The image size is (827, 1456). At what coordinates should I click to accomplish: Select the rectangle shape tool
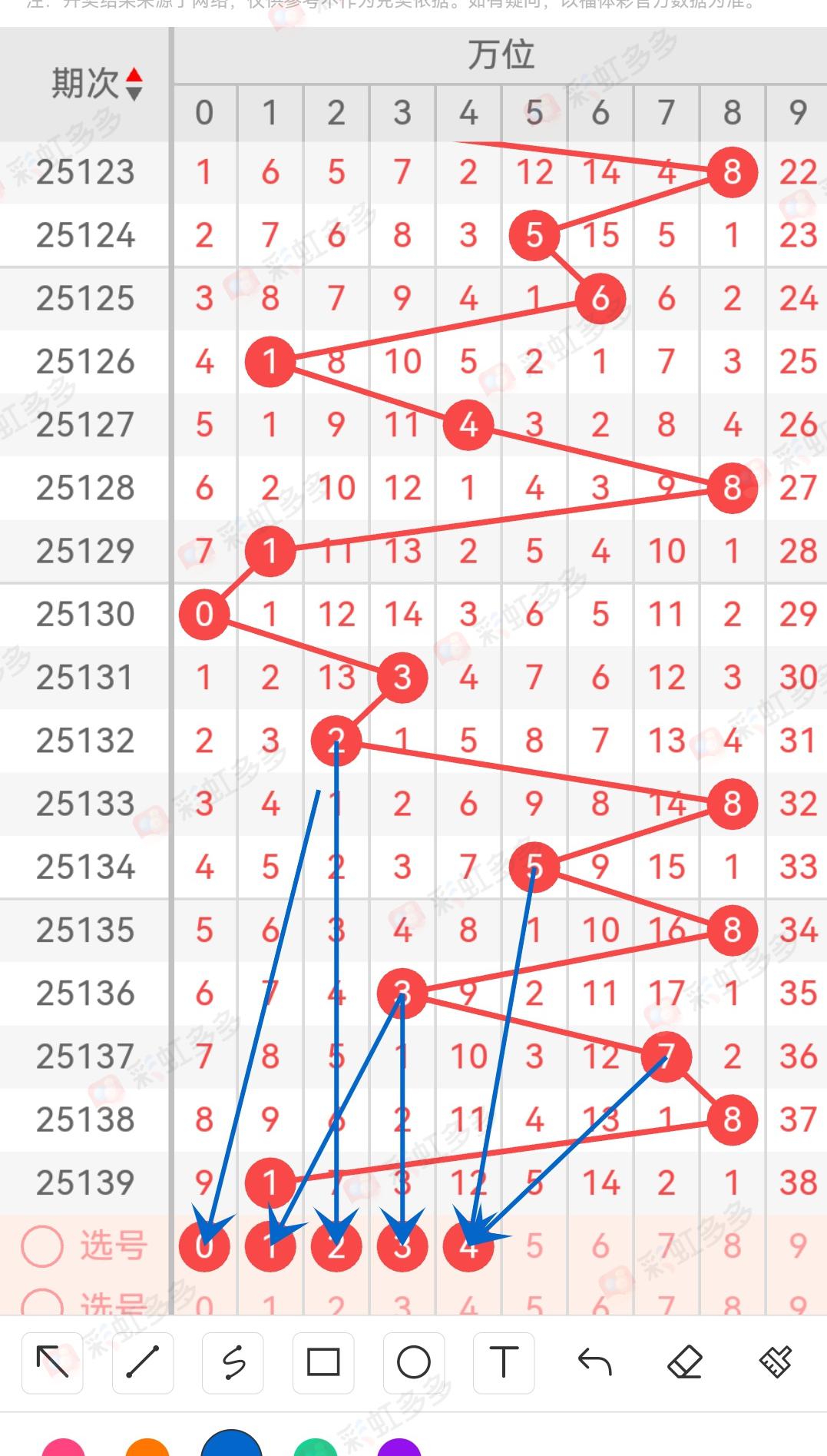(323, 1363)
